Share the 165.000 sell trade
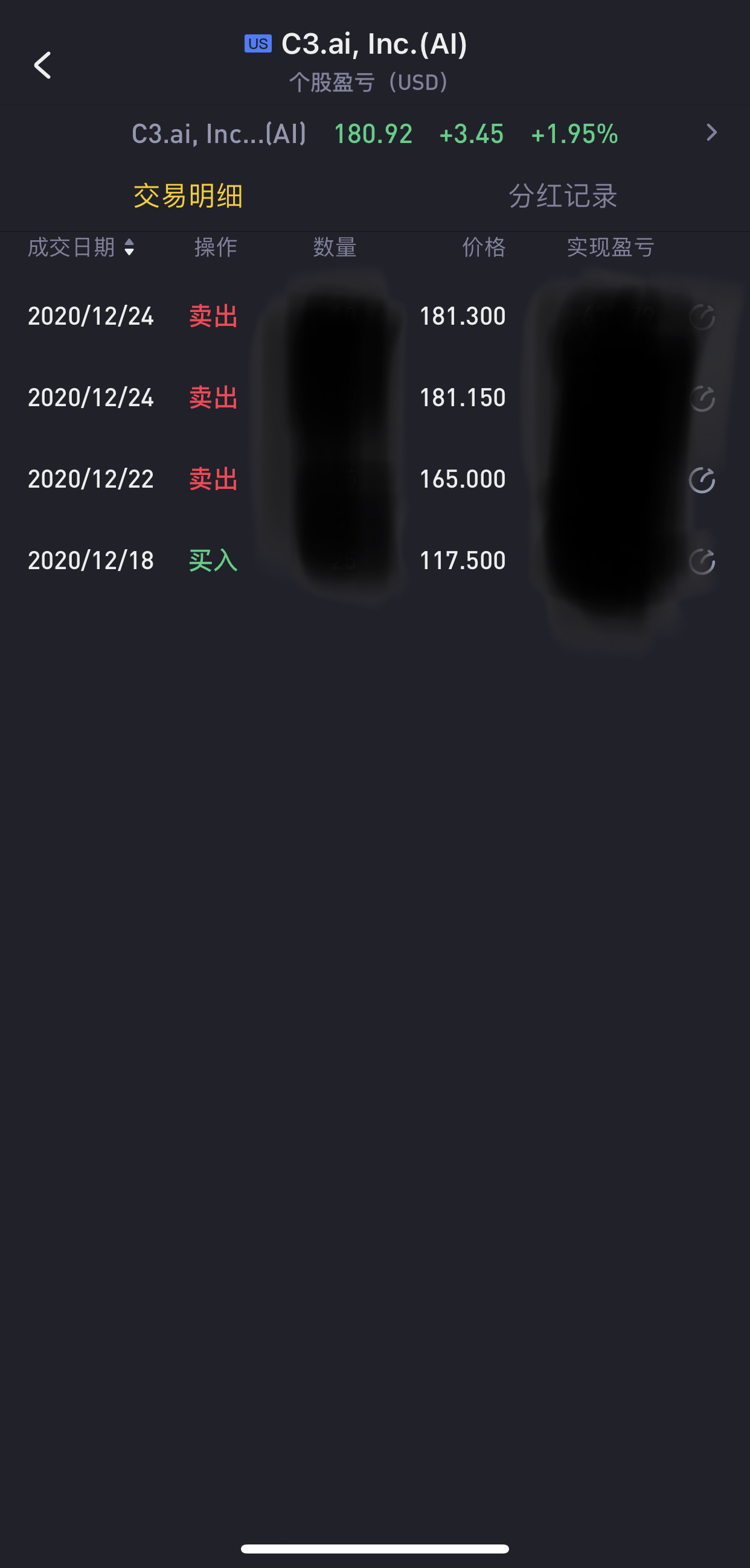750x1568 pixels. tap(702, 480)
